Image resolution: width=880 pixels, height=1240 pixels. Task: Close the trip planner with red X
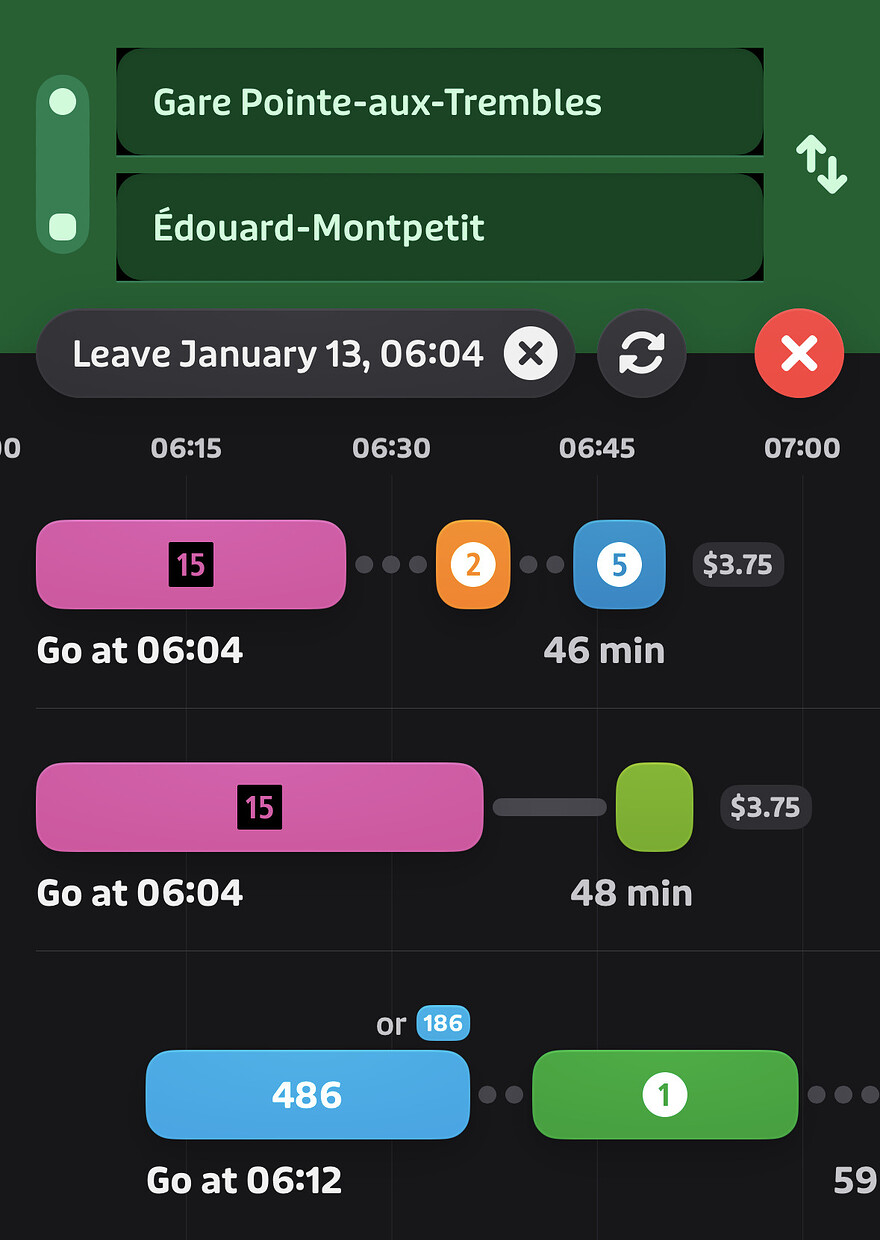[799, 354]
